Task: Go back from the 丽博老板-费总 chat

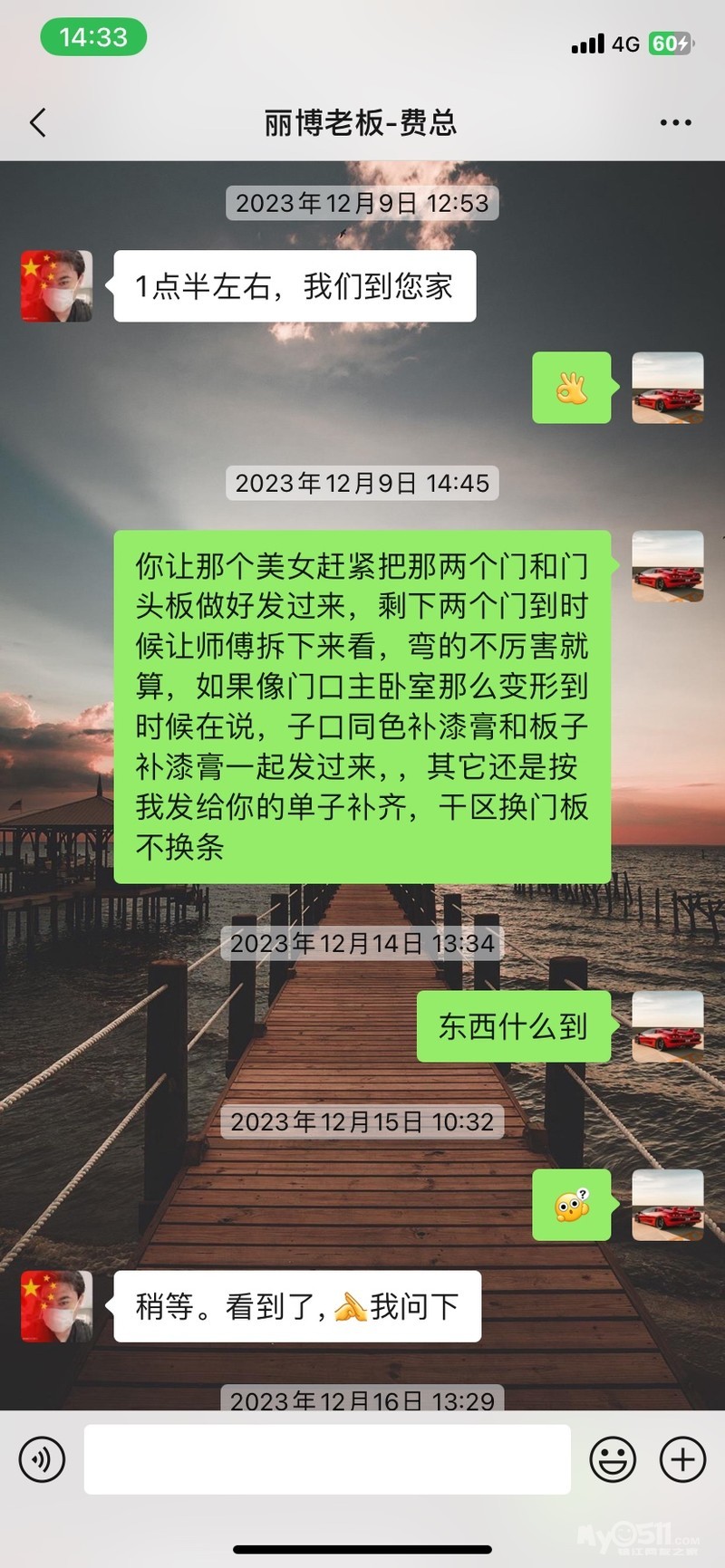Action: (x=38, y=122)
